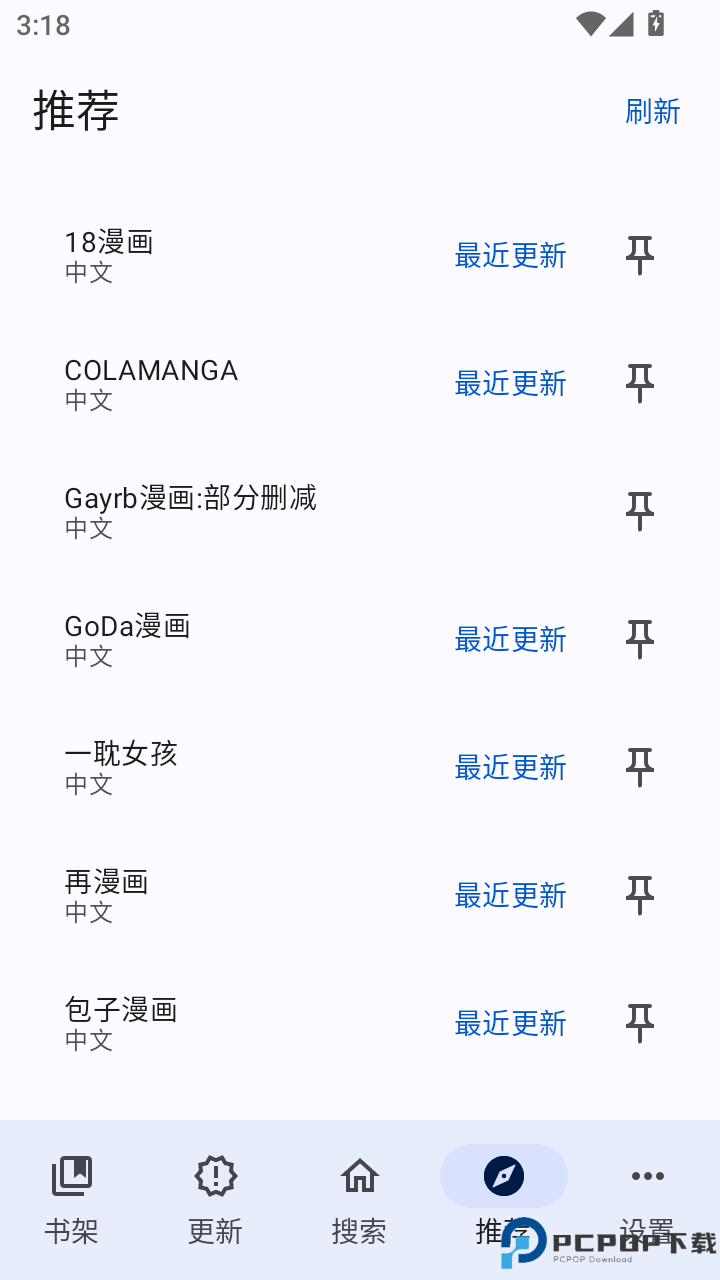The height and width of the screenshot is (1280, 720).
Task: Pin the 18漫画 source
Action: click(x=640, y=256)
